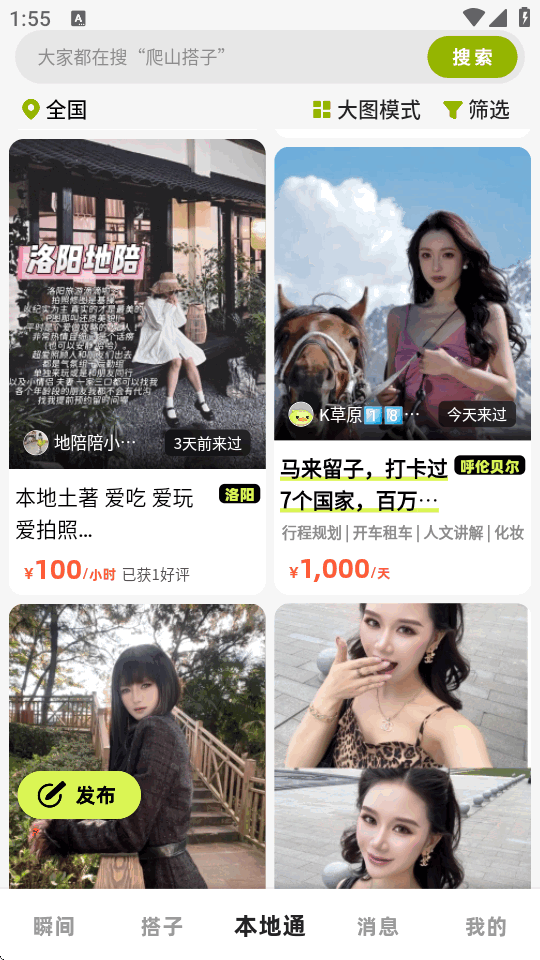Open the 消息 tab
This screenshot has width=540, height=960.
(x=378, y=926)
